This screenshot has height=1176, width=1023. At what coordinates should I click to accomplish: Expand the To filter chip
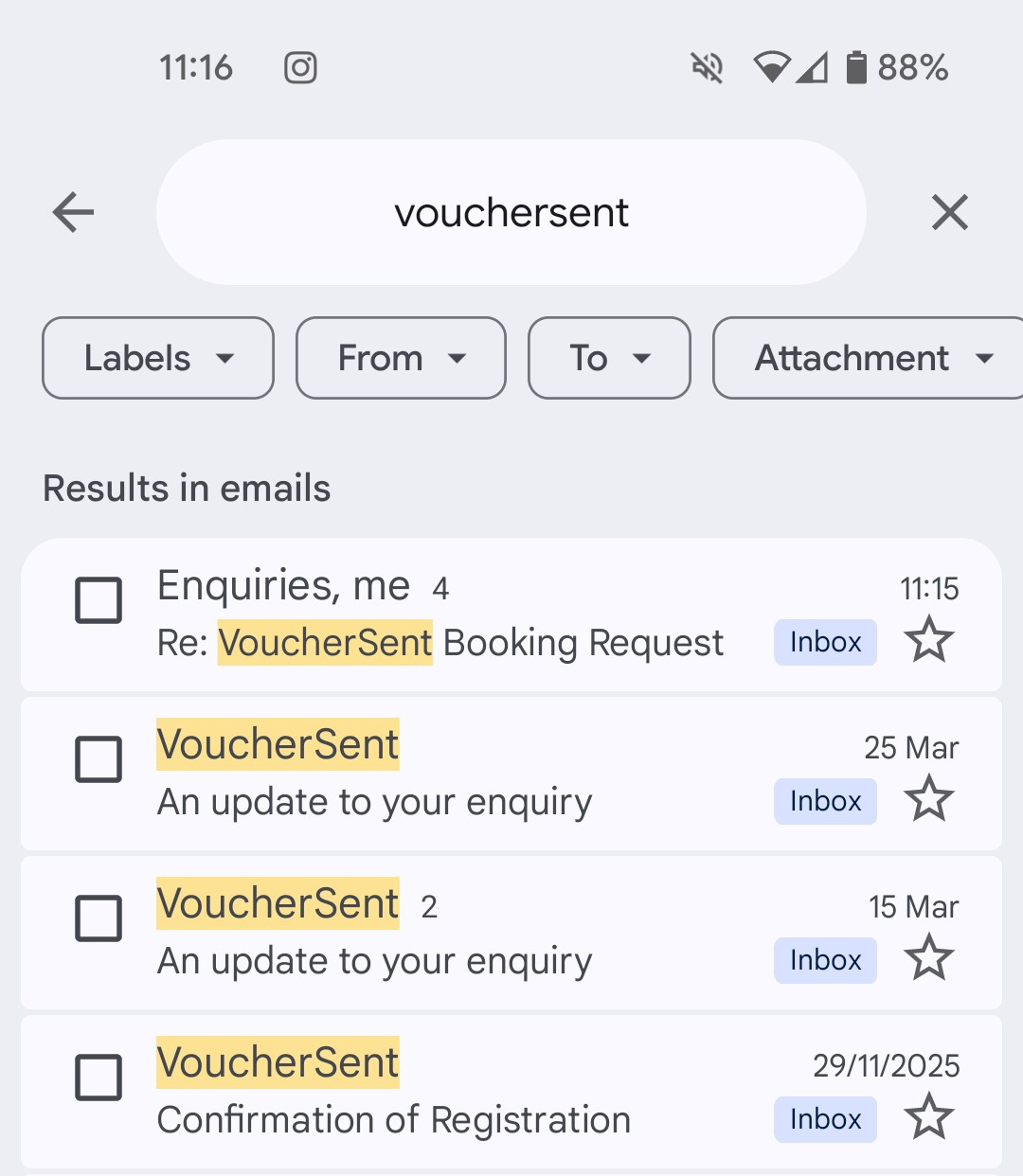click(x=609, y=358)
